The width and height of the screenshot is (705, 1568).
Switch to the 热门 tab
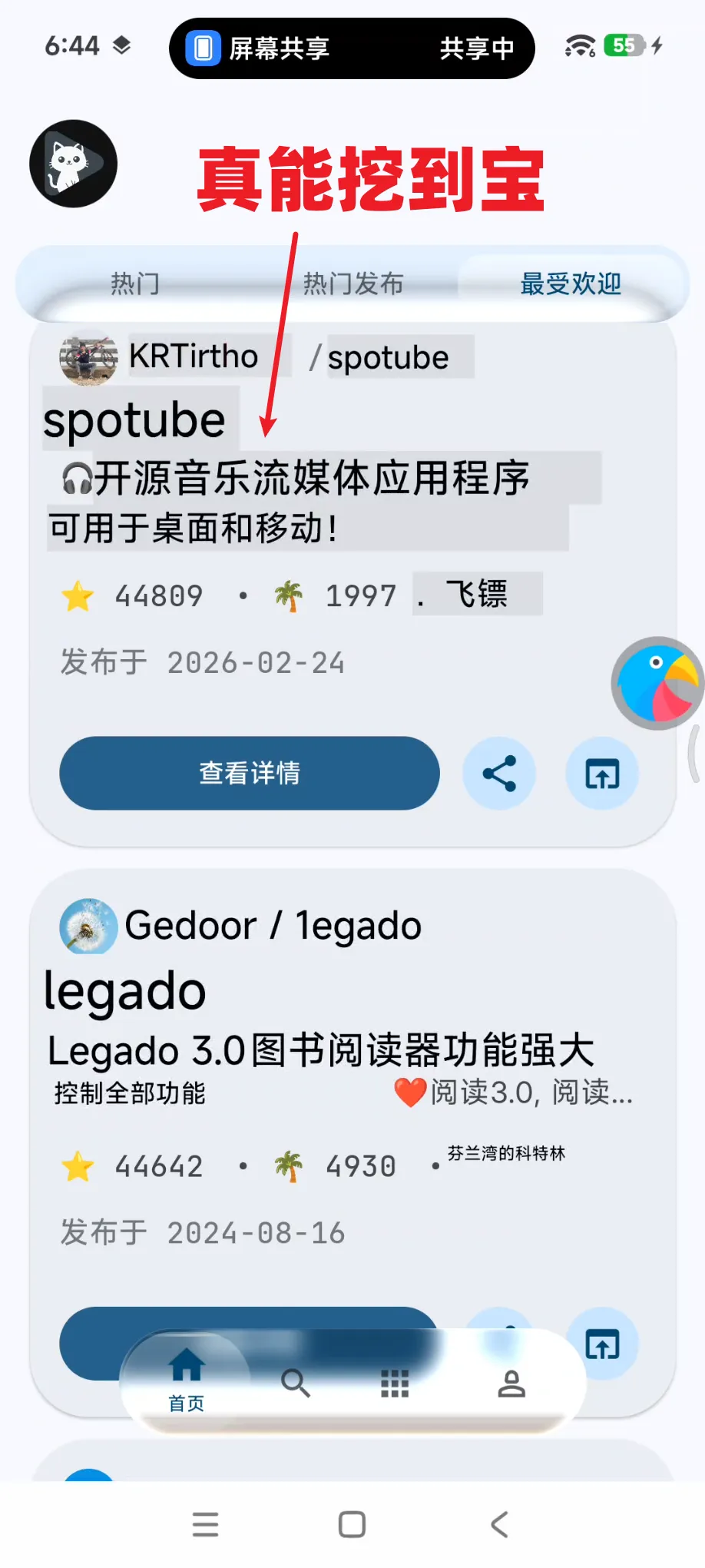pos(138,284)
